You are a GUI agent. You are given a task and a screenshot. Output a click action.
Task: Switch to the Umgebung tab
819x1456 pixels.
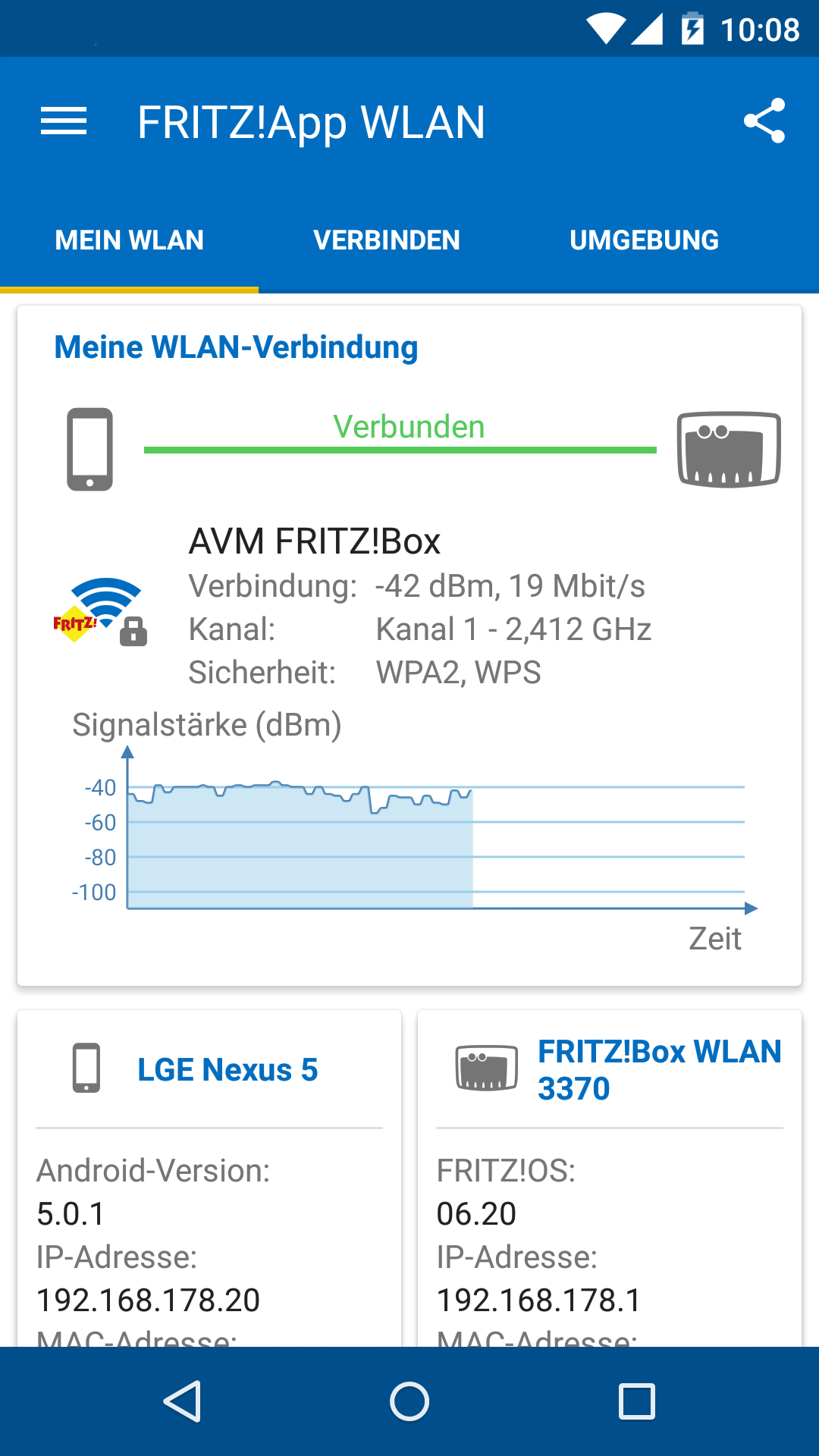pyautogui.click(x=644, y=240)
